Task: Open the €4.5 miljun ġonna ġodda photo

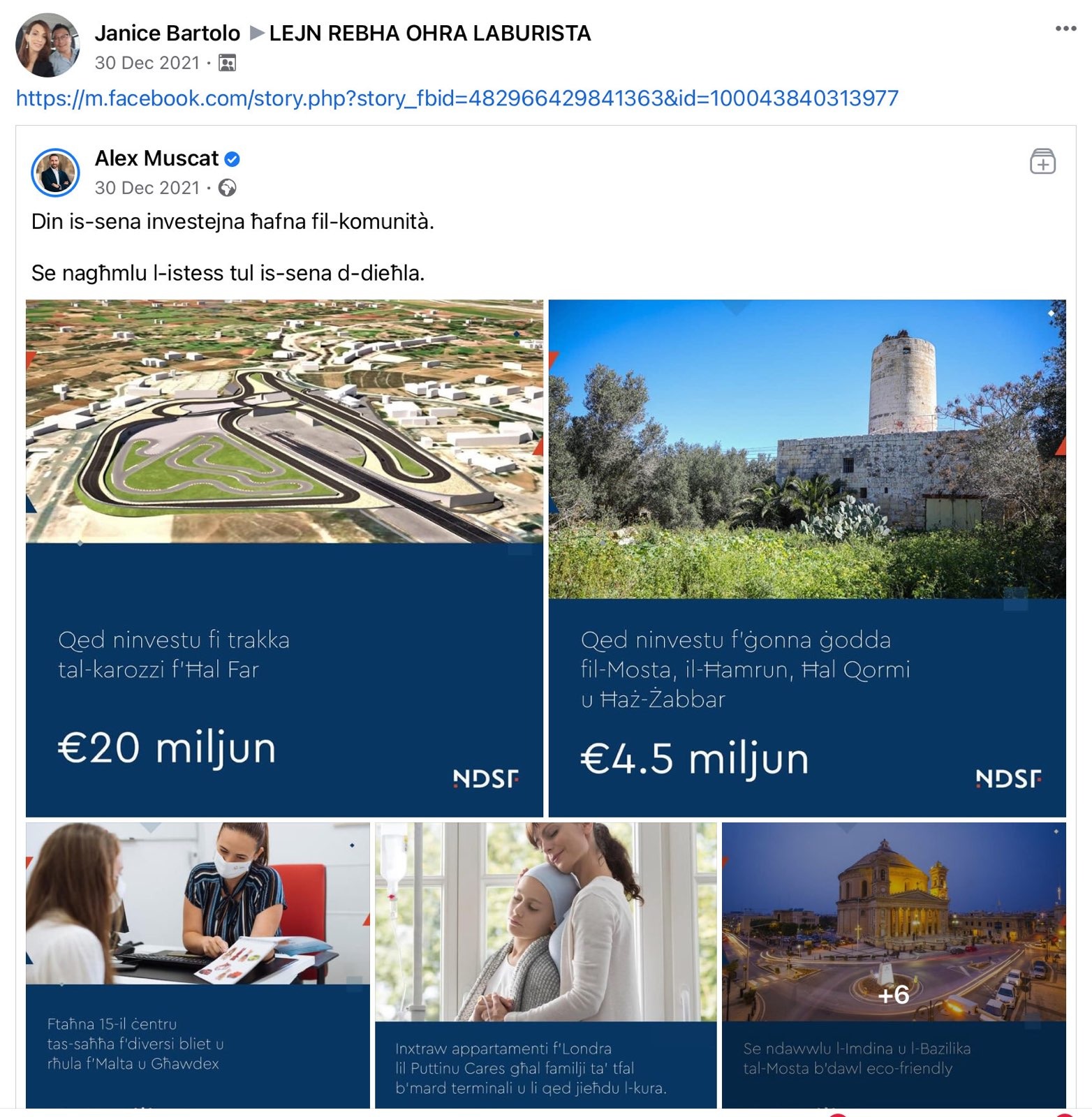Action: click(x=806, y=558)
